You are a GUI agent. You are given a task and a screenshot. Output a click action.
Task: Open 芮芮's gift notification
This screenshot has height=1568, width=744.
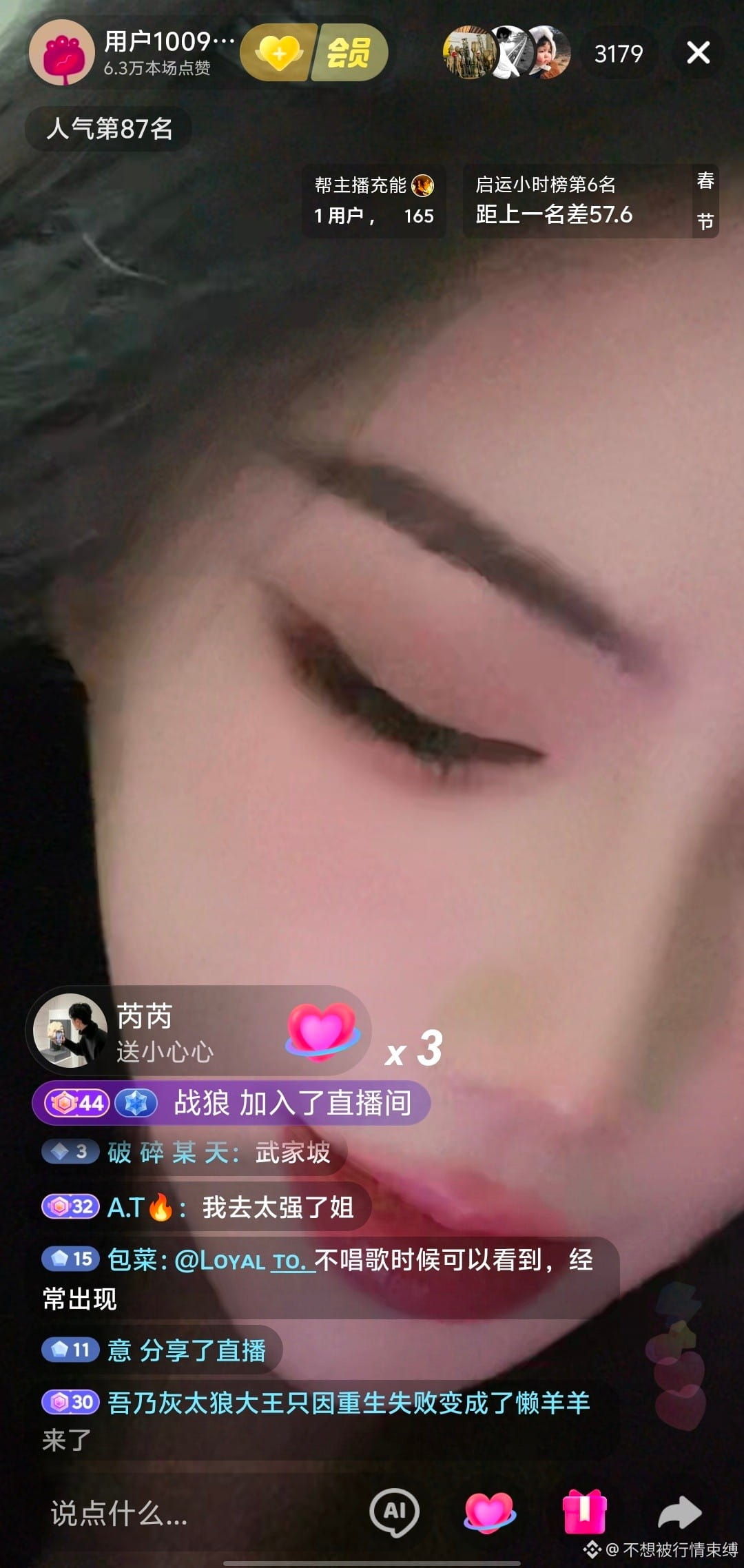pos(198,1031)
